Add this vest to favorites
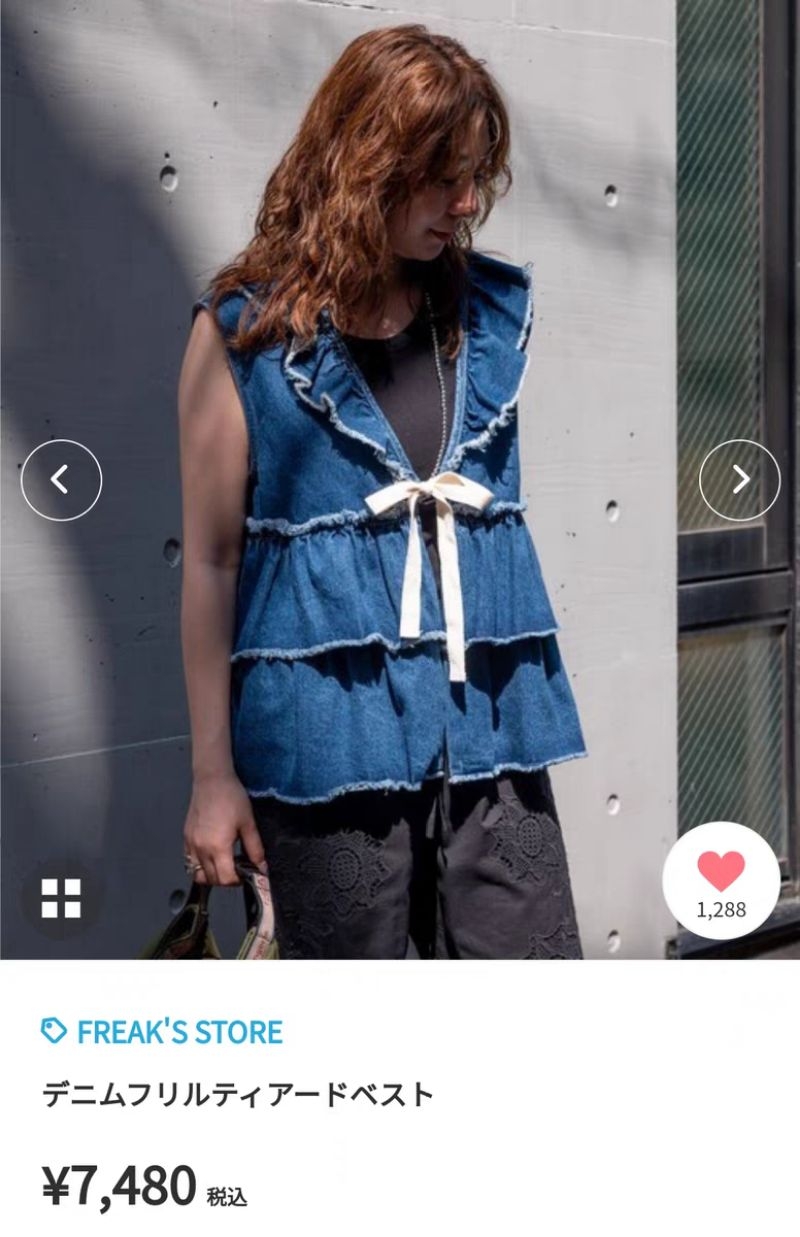Image resolution: width=800 pixels, height=1237 pixels. pos(721,880)
